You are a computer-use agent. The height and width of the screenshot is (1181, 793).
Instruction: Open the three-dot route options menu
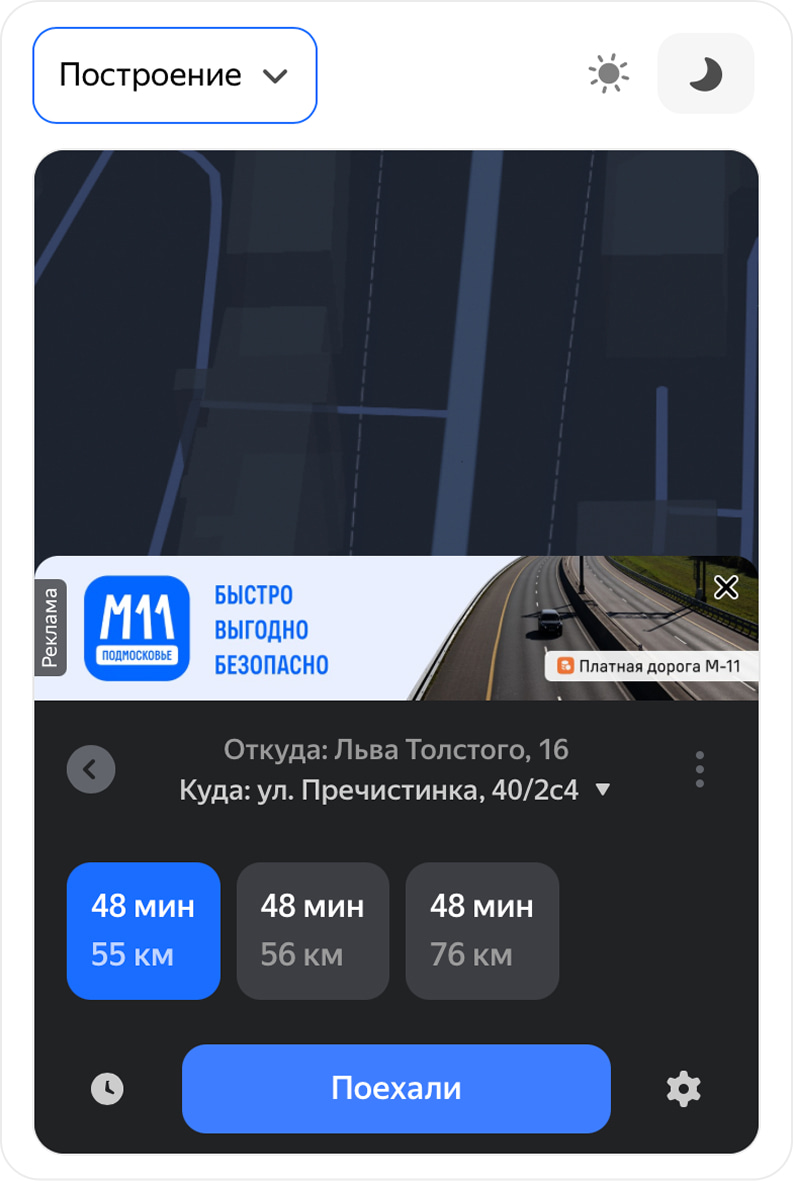click(700, 769)
